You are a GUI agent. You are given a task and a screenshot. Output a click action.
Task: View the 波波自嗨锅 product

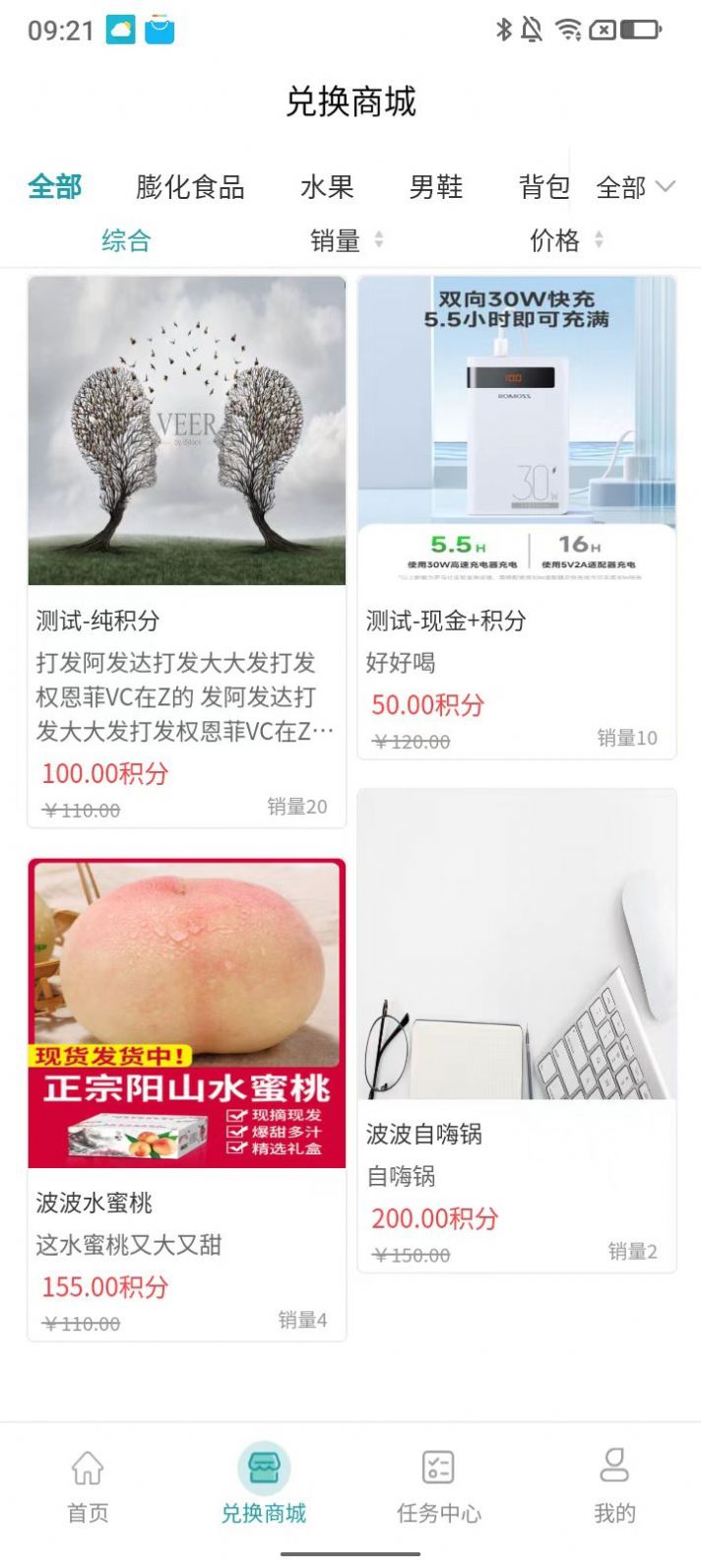tap(517, 1029)
